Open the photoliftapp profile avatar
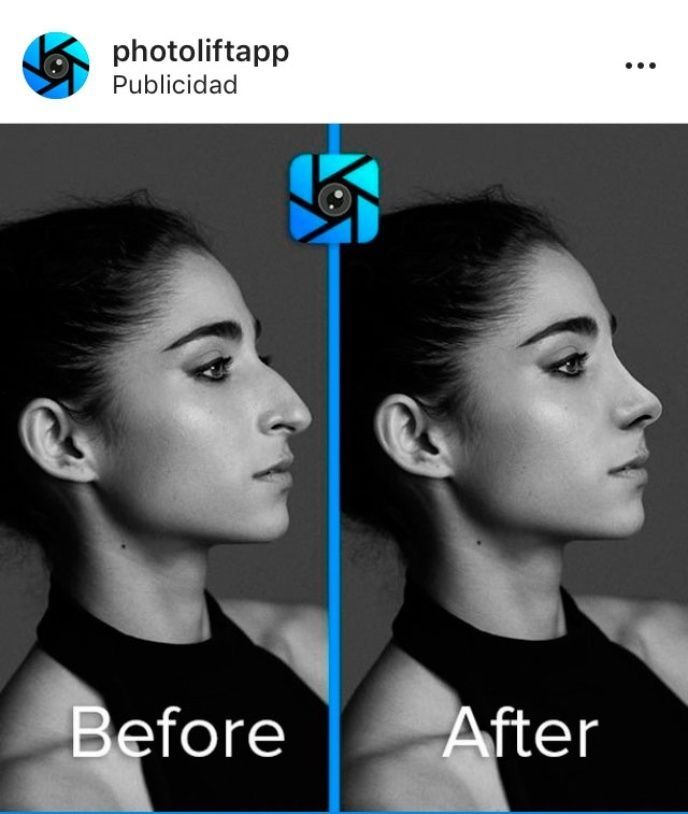 point(56,65)
